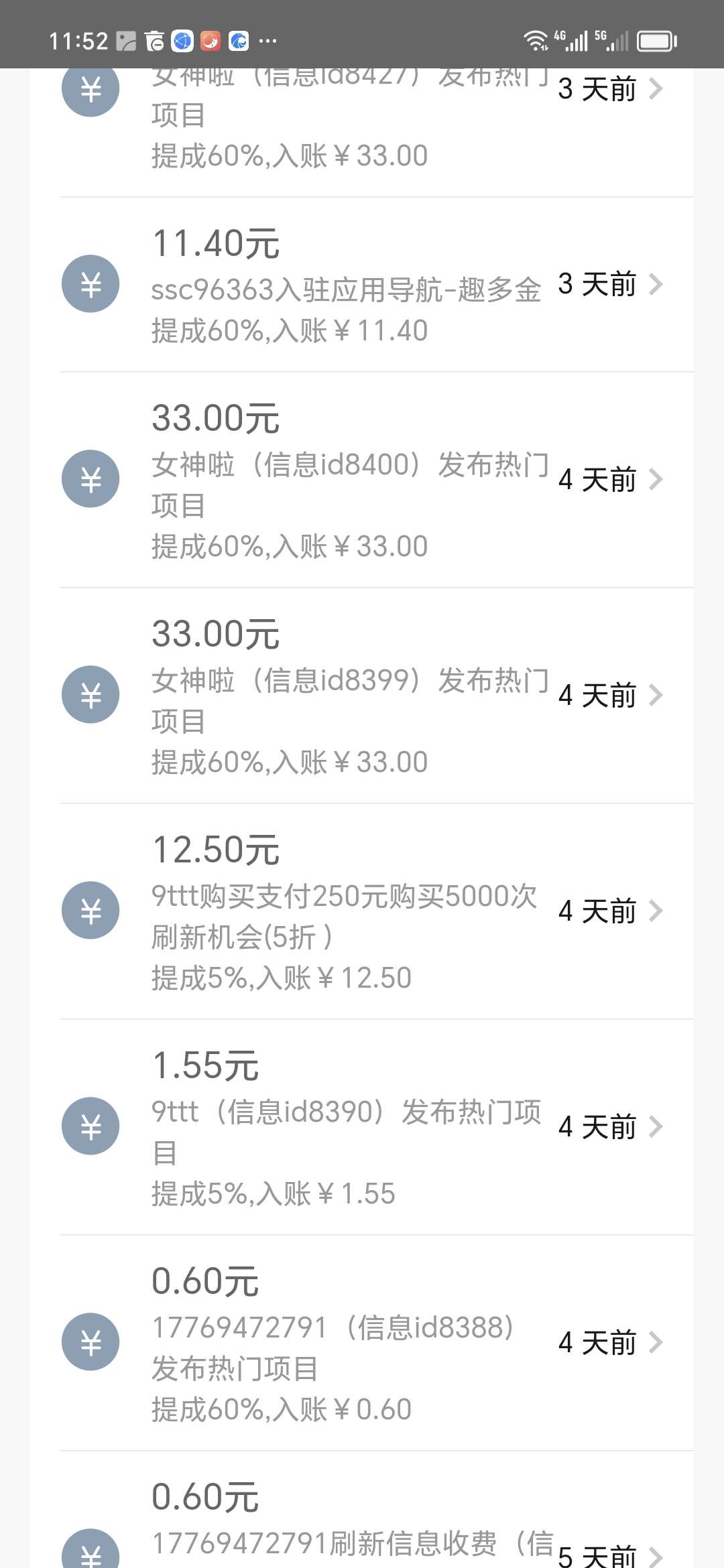Screen dimensions: 724x1568
Task: Open the 0.60元 record for 信息id8388
Action: [362, 1343]
